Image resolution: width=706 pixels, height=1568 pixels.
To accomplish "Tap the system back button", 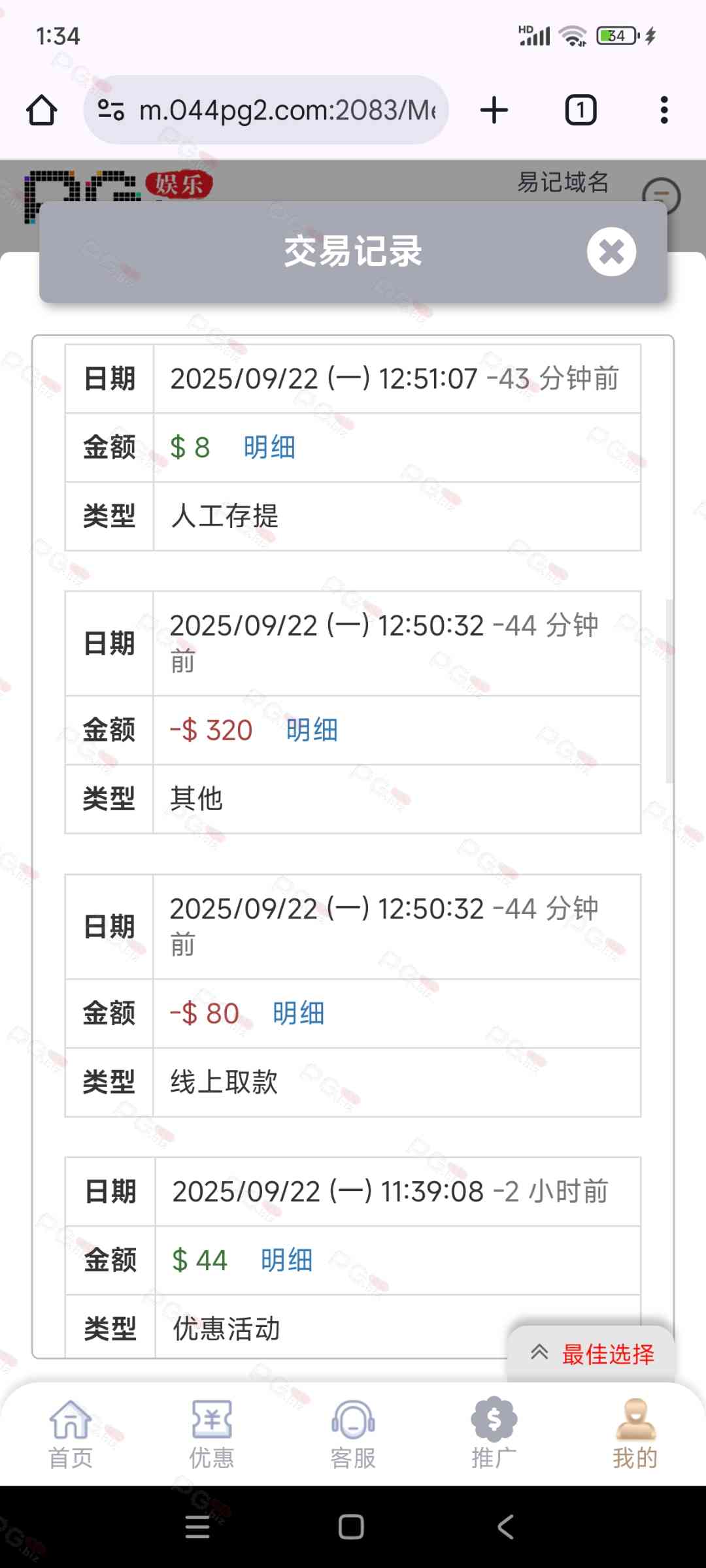I will (x=505, y=1527).
